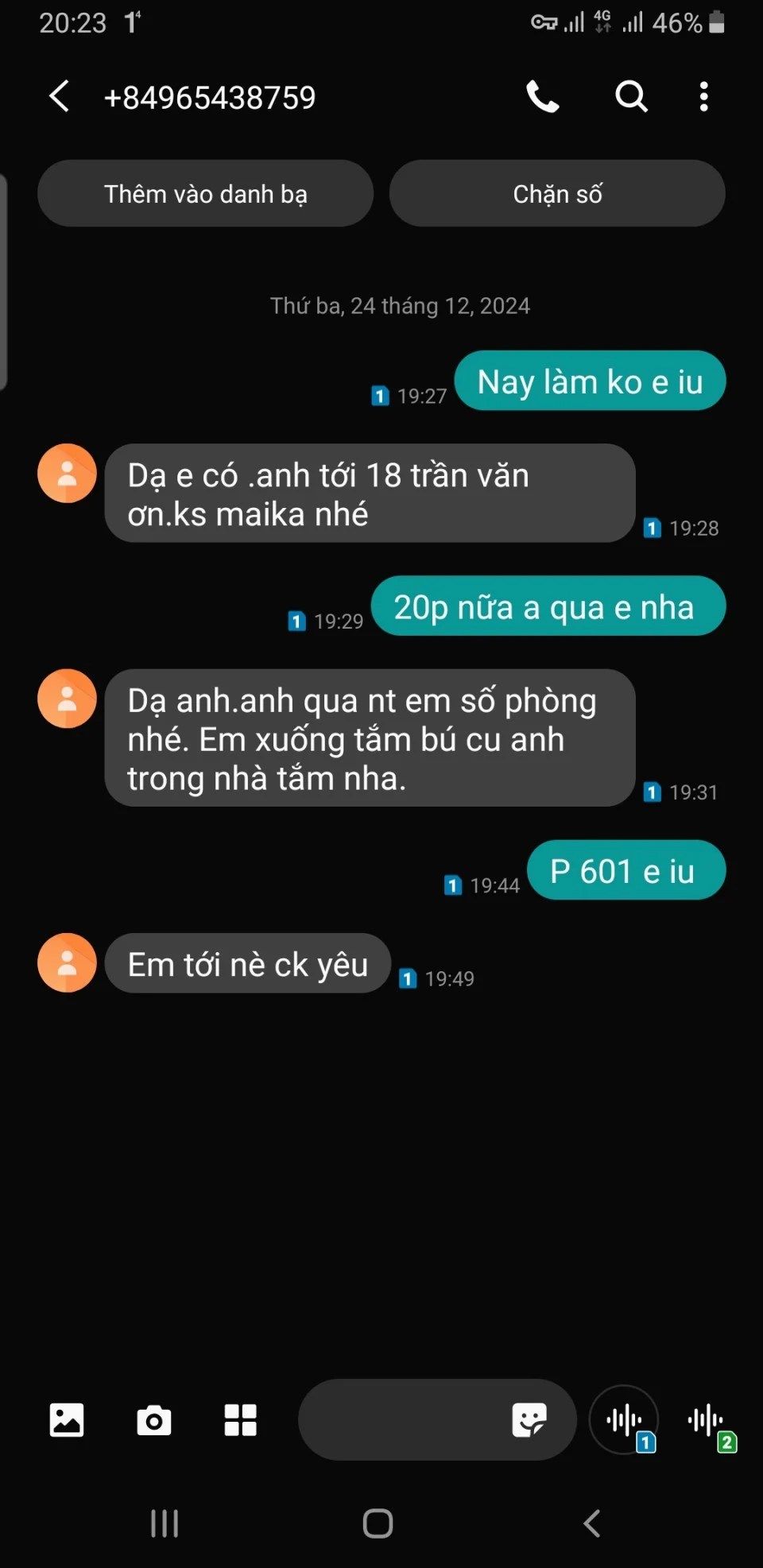Open the sticker picker
The image size is (763, 1568).
click(x=529, y=1419)
